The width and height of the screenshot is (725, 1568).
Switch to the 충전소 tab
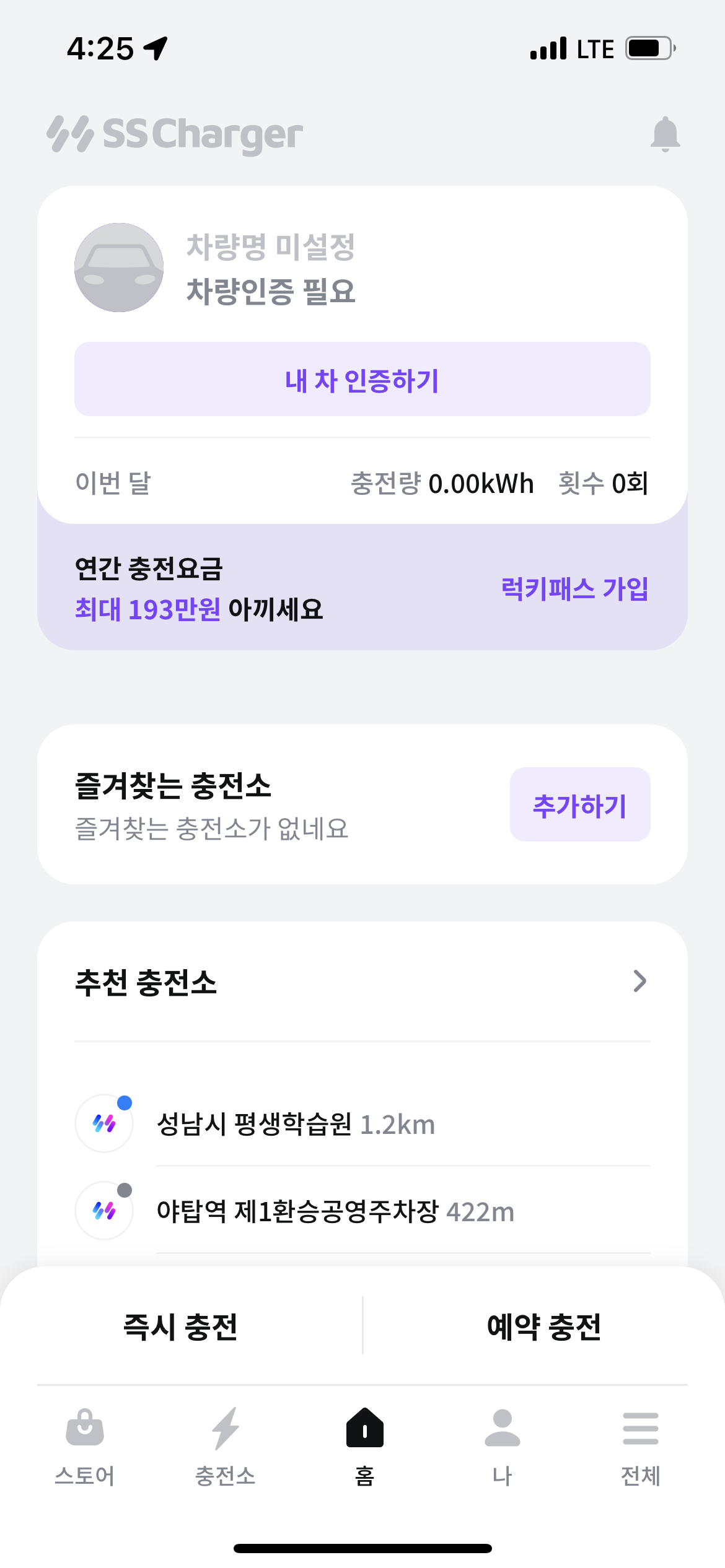pos(225,1447)
